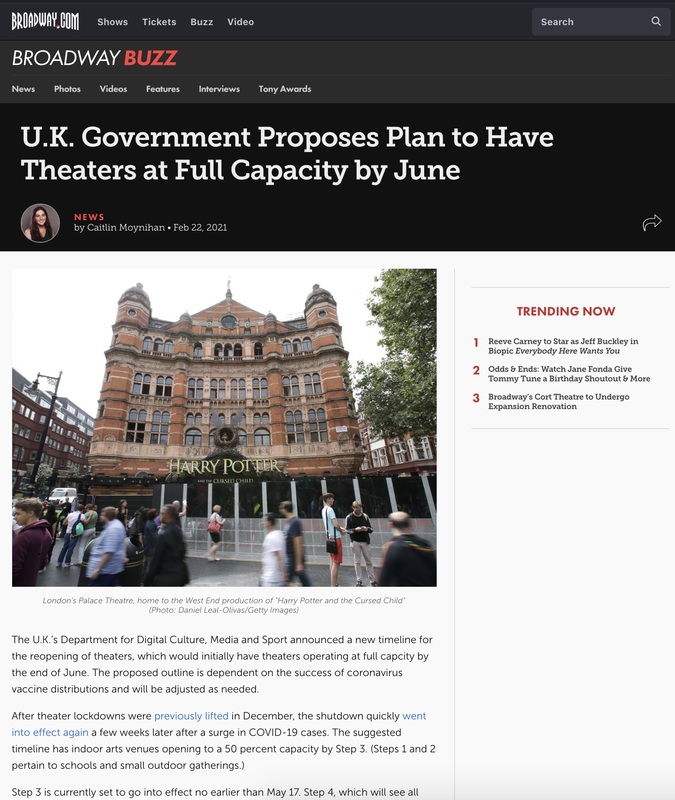Open the Reeve Carney trending story
Viewport: 675px width, 800px height.
coord(562,346)
